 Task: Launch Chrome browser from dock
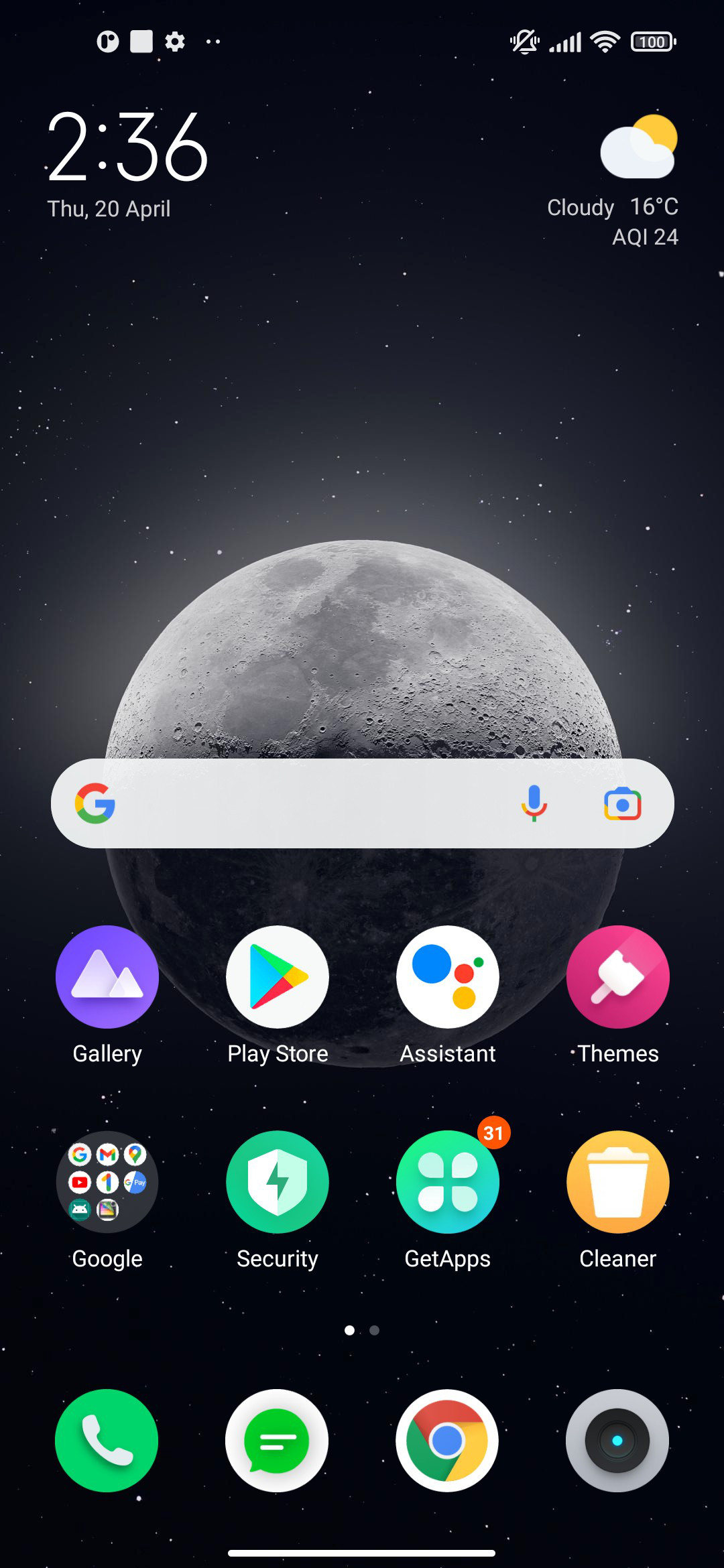point(447,1441)
